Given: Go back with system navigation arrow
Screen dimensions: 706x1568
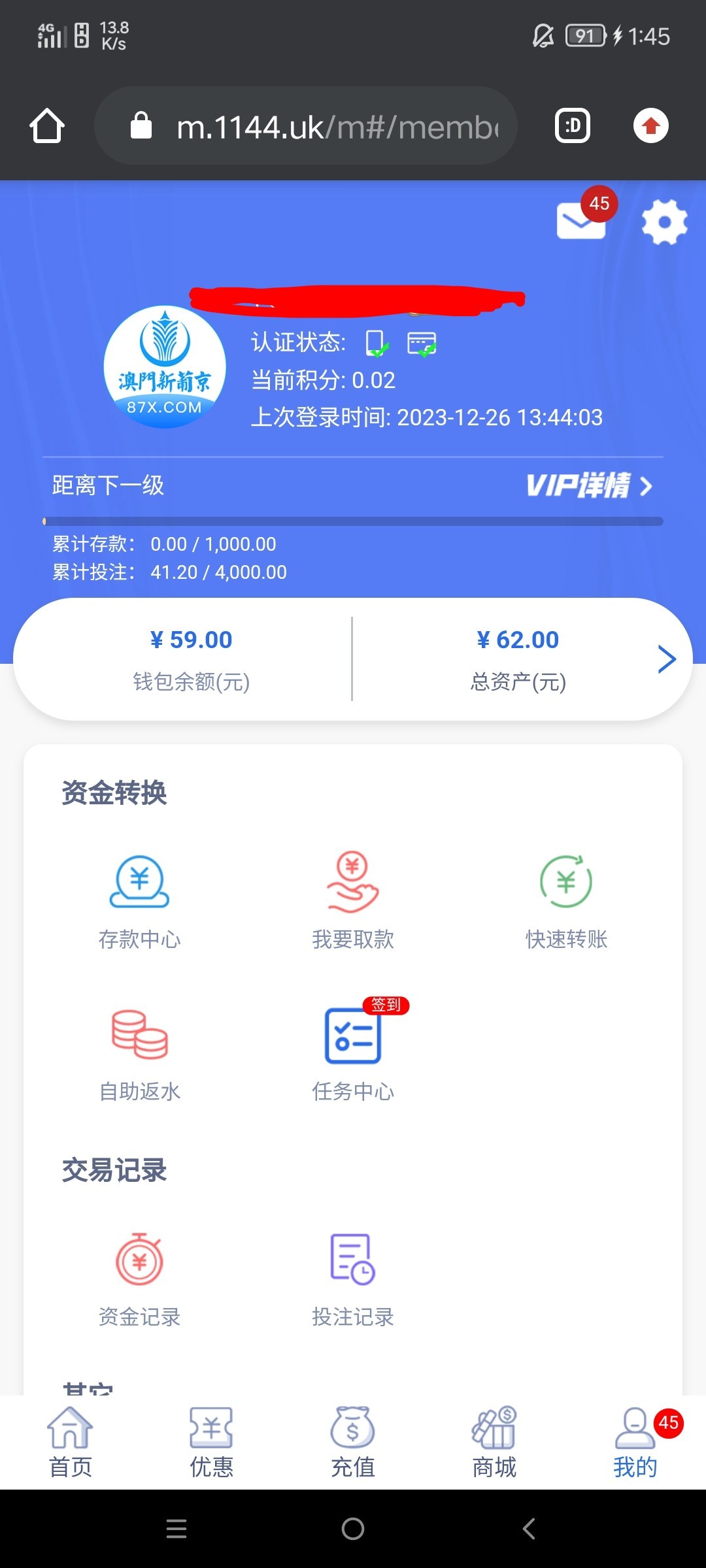Looking at the screenshot, I should pos(529,1529).
